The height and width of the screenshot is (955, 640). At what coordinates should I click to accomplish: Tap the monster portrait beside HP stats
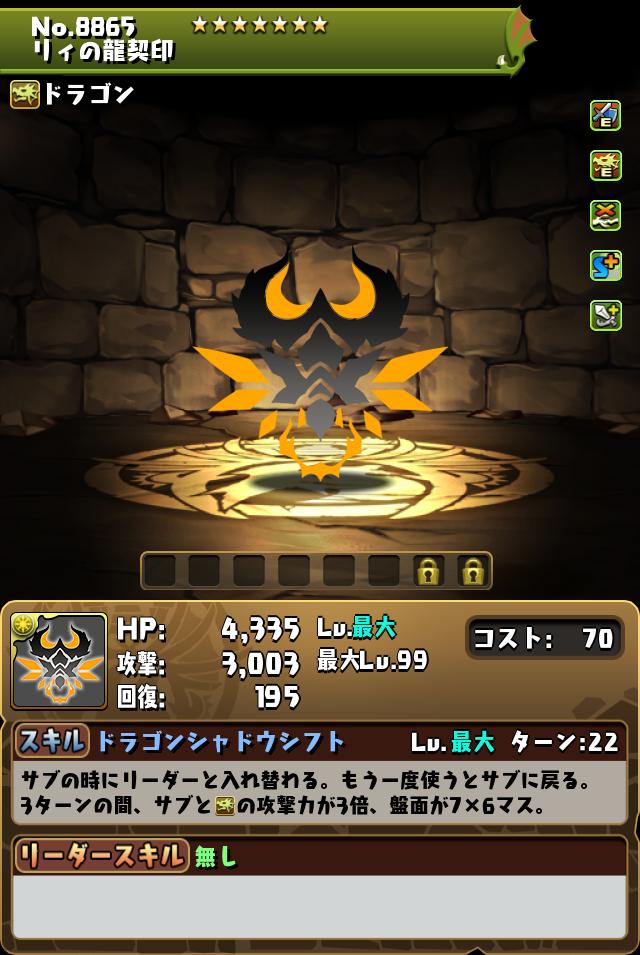tap(59, 661)
